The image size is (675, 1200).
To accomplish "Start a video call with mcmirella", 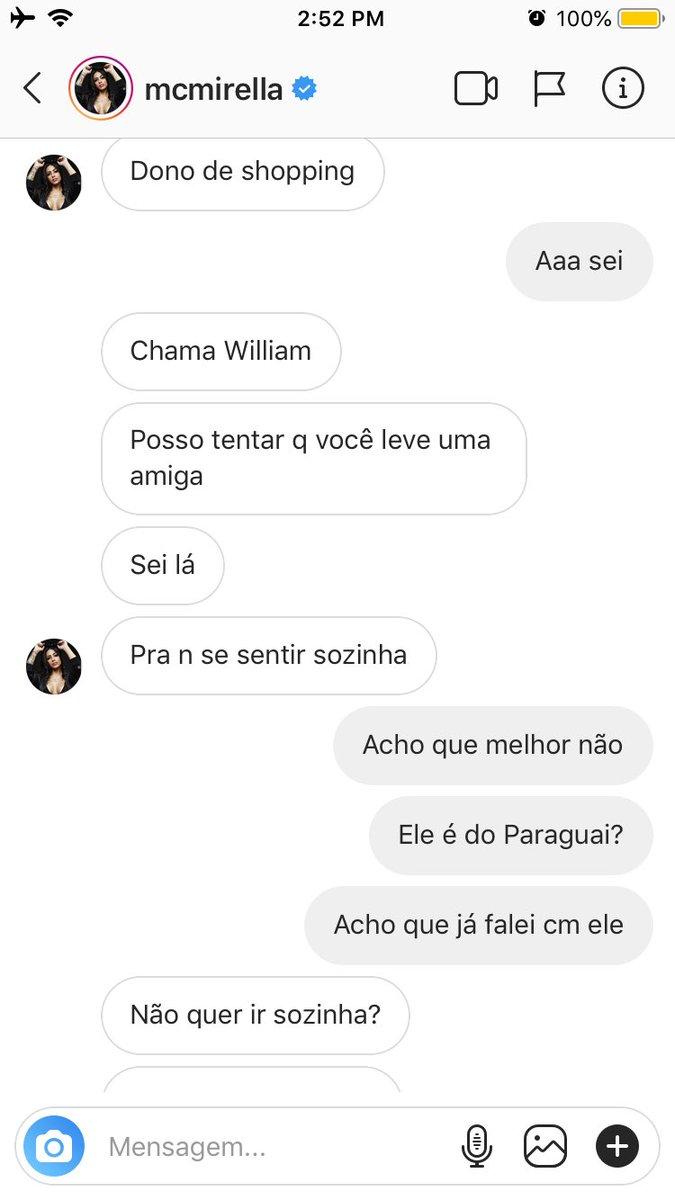I will [x=476, y=89].
